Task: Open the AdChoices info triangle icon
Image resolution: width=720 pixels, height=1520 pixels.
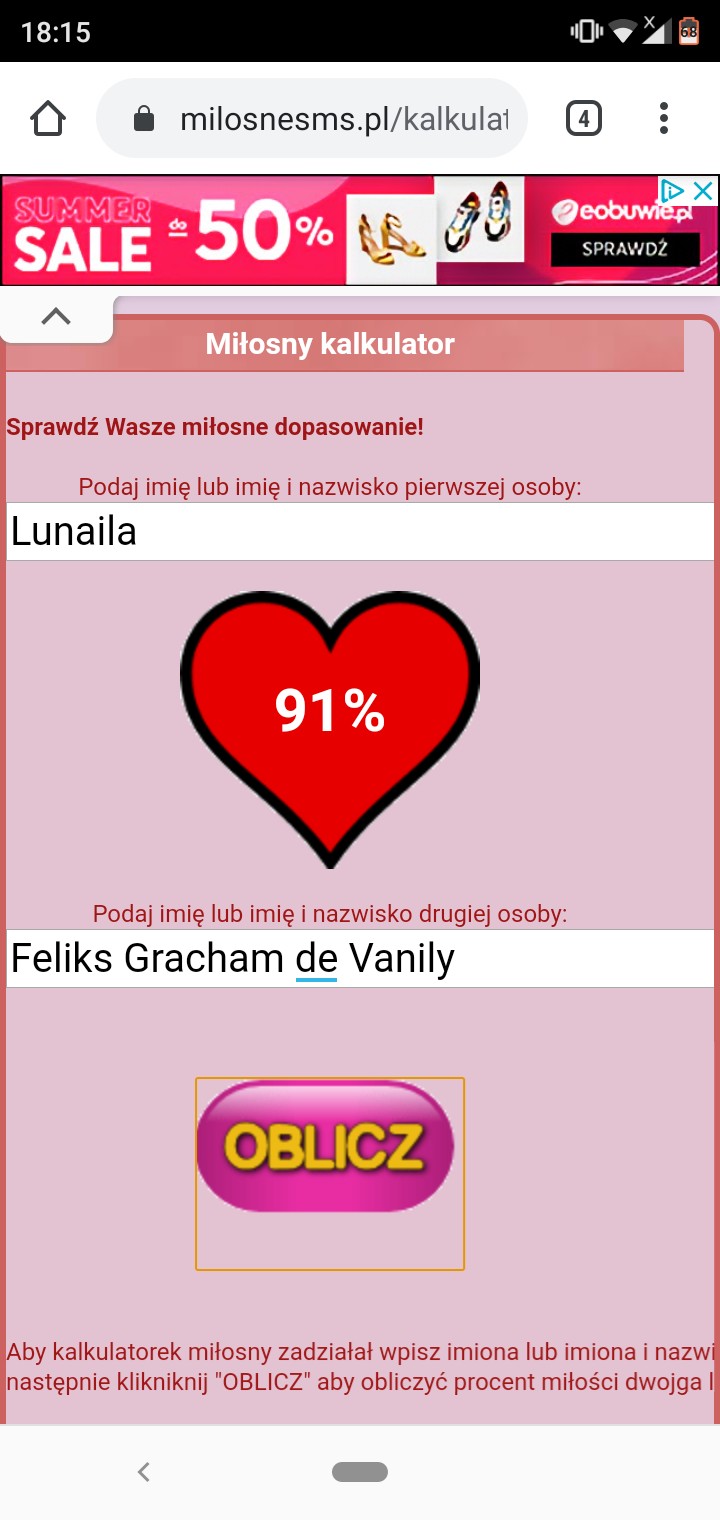Action: (673, 191)
